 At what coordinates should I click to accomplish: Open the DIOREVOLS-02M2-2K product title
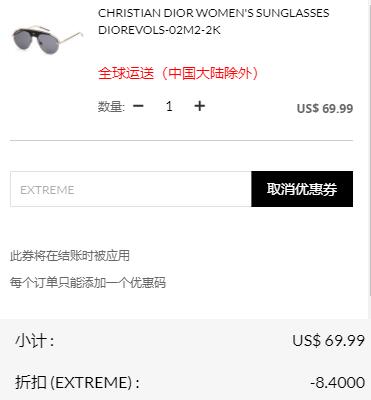click(x=213, y=22)
